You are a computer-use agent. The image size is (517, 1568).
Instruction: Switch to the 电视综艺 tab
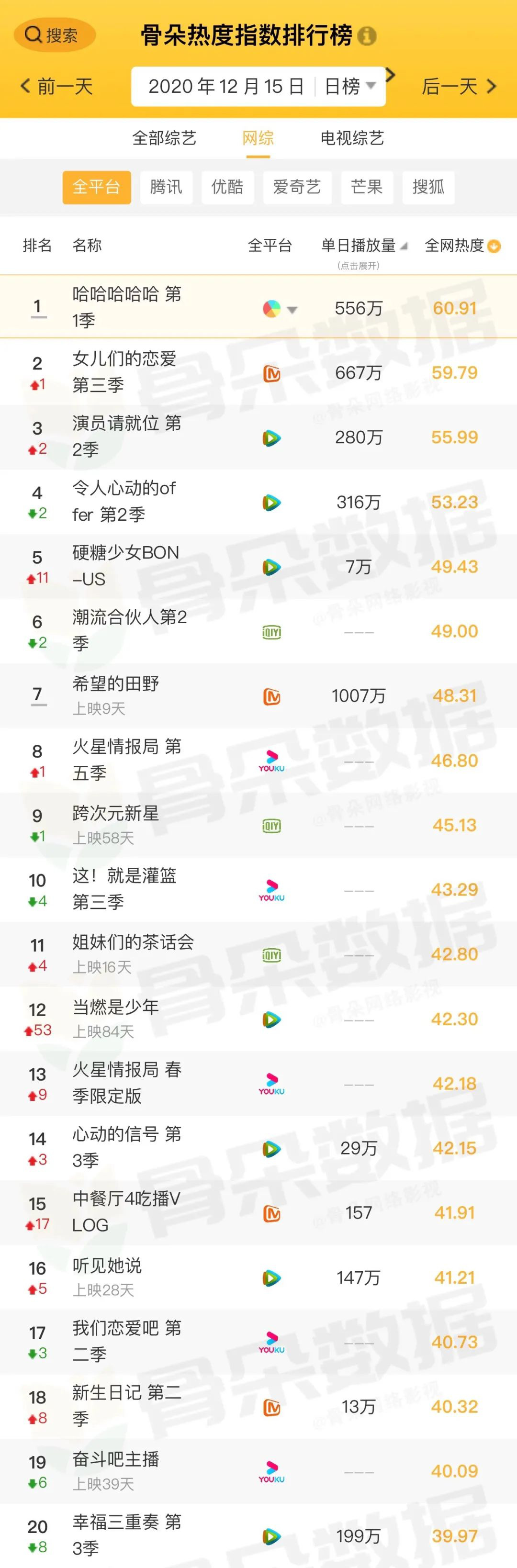pos(352,138)
